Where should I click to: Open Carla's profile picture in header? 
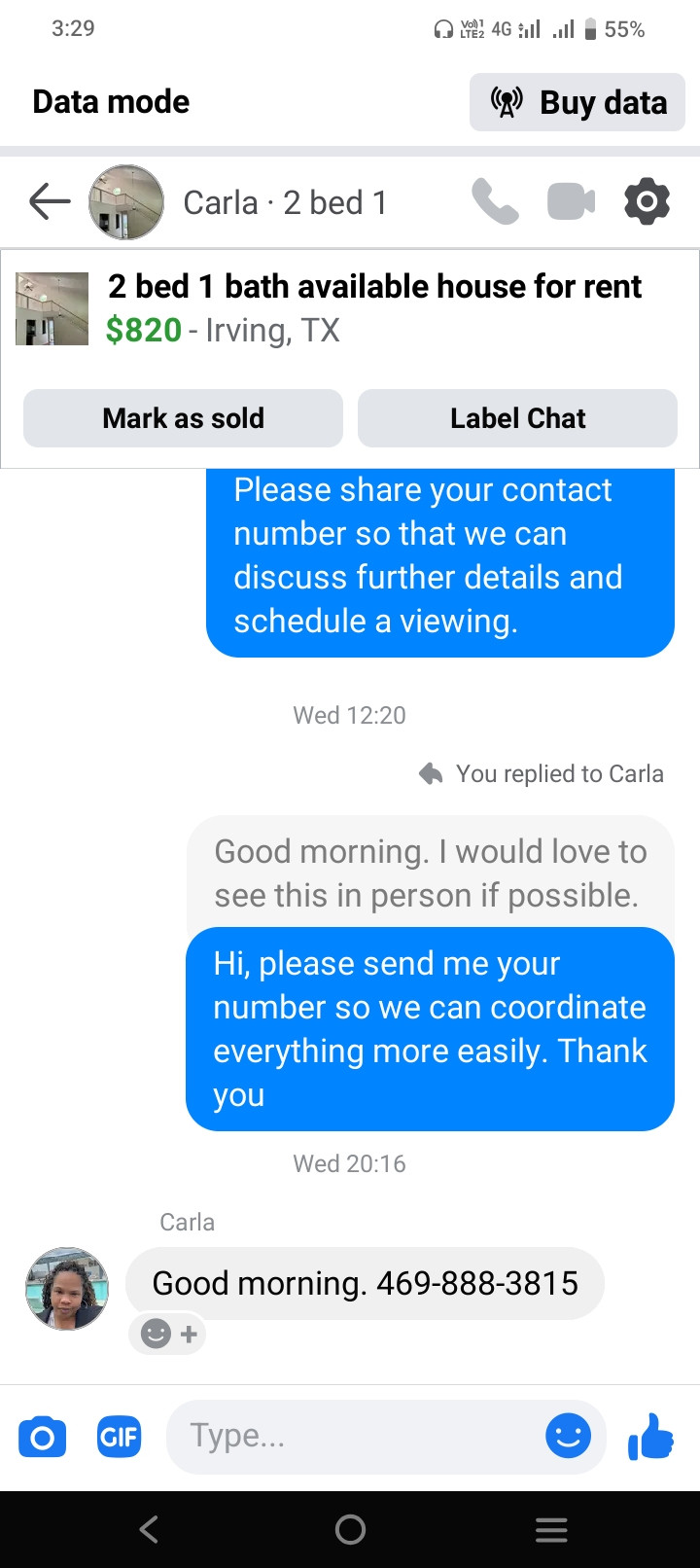[126, 202]
